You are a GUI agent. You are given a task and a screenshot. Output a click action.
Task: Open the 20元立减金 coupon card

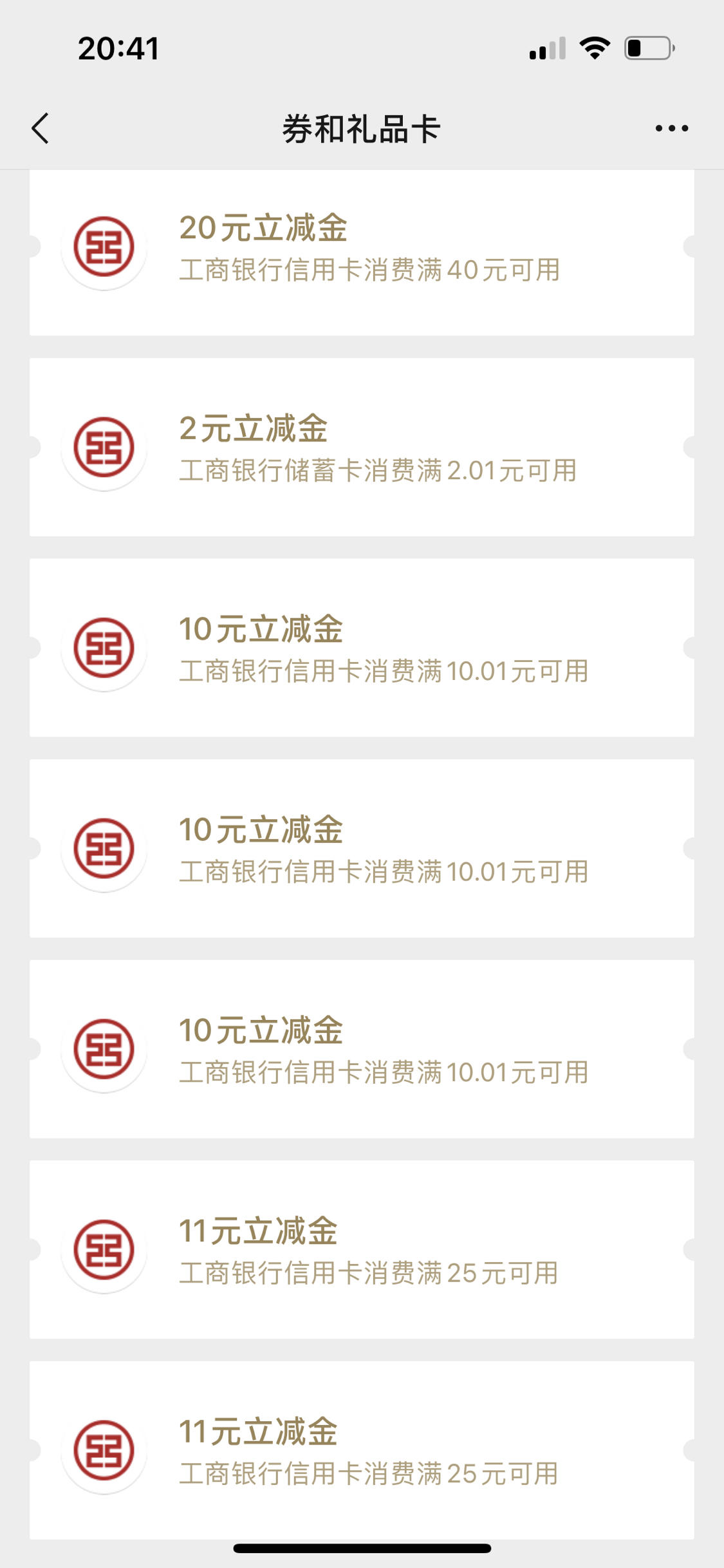point(362,252)
